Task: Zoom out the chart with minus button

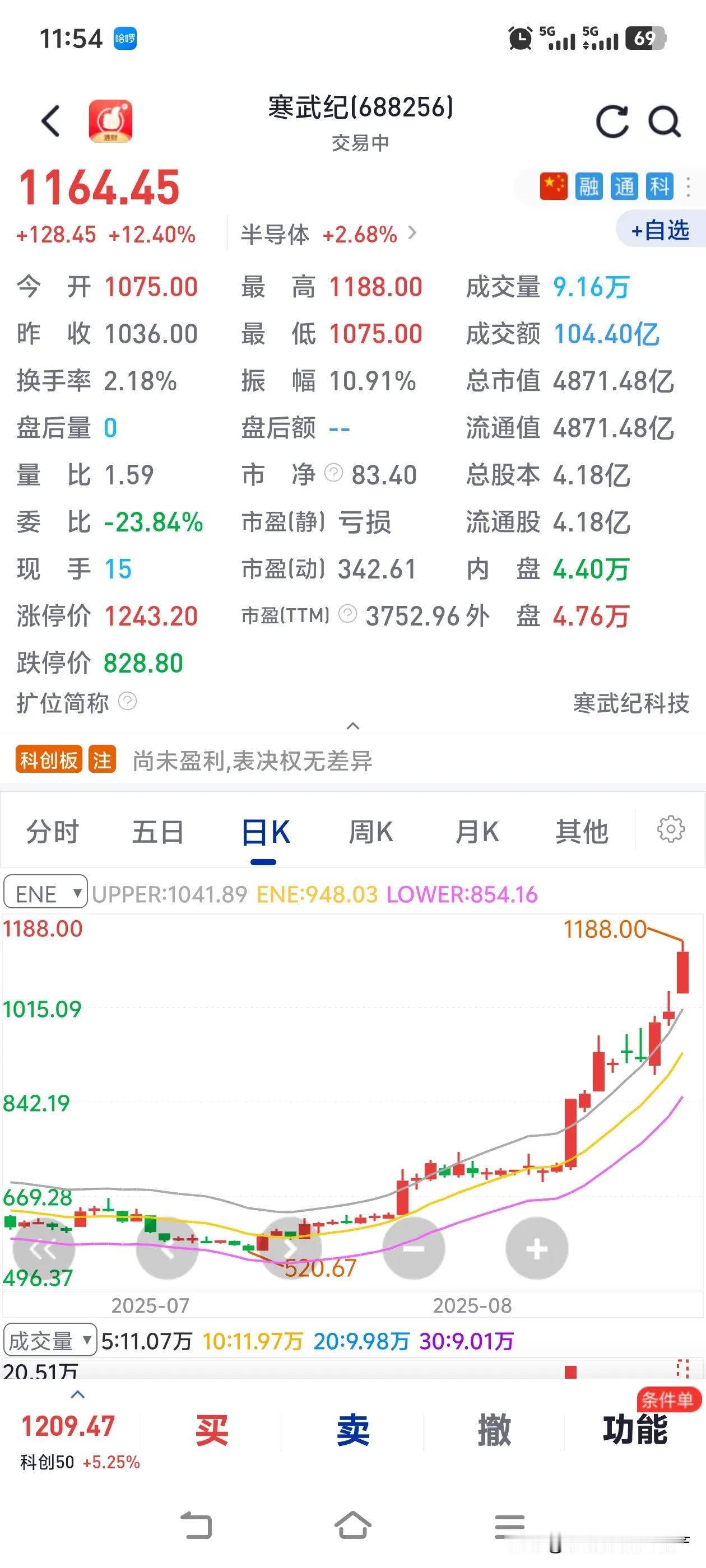Action: click(414, 1249)
